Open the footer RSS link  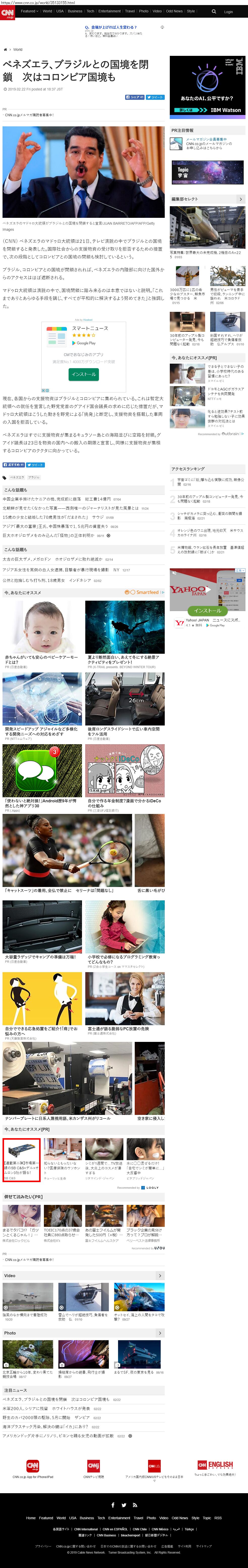tap(218, 1518)
